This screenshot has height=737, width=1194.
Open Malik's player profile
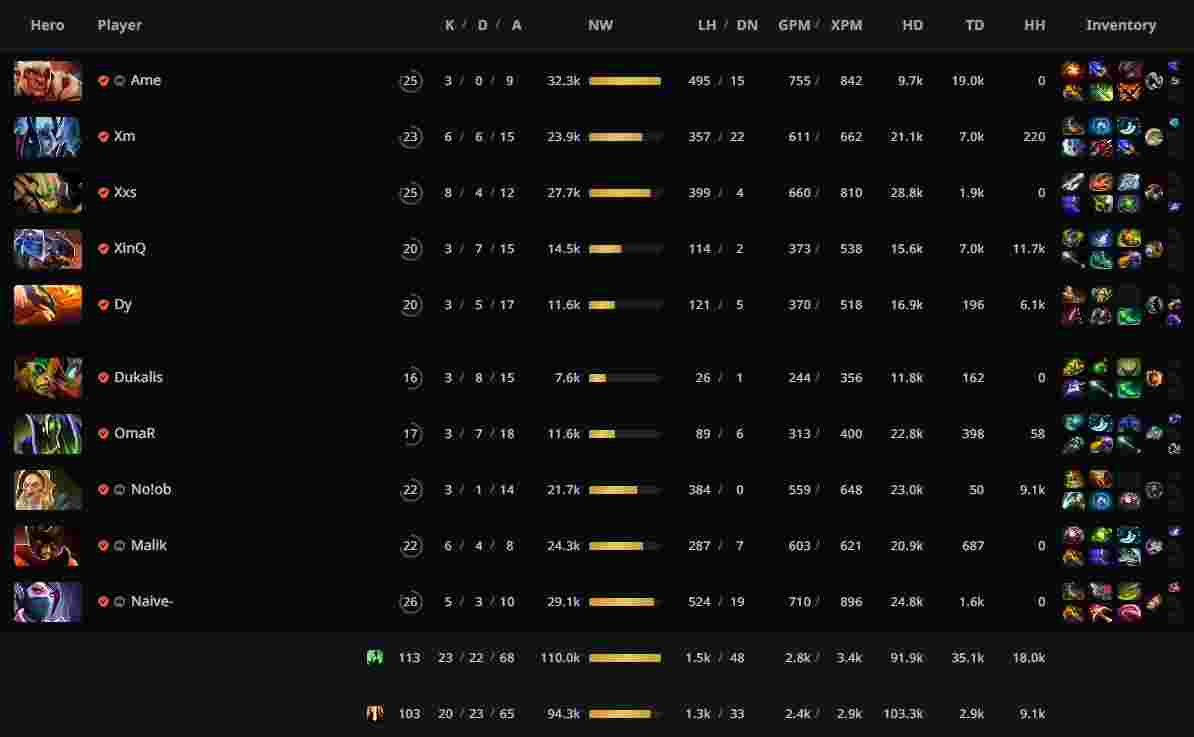(x=148, y=545)
